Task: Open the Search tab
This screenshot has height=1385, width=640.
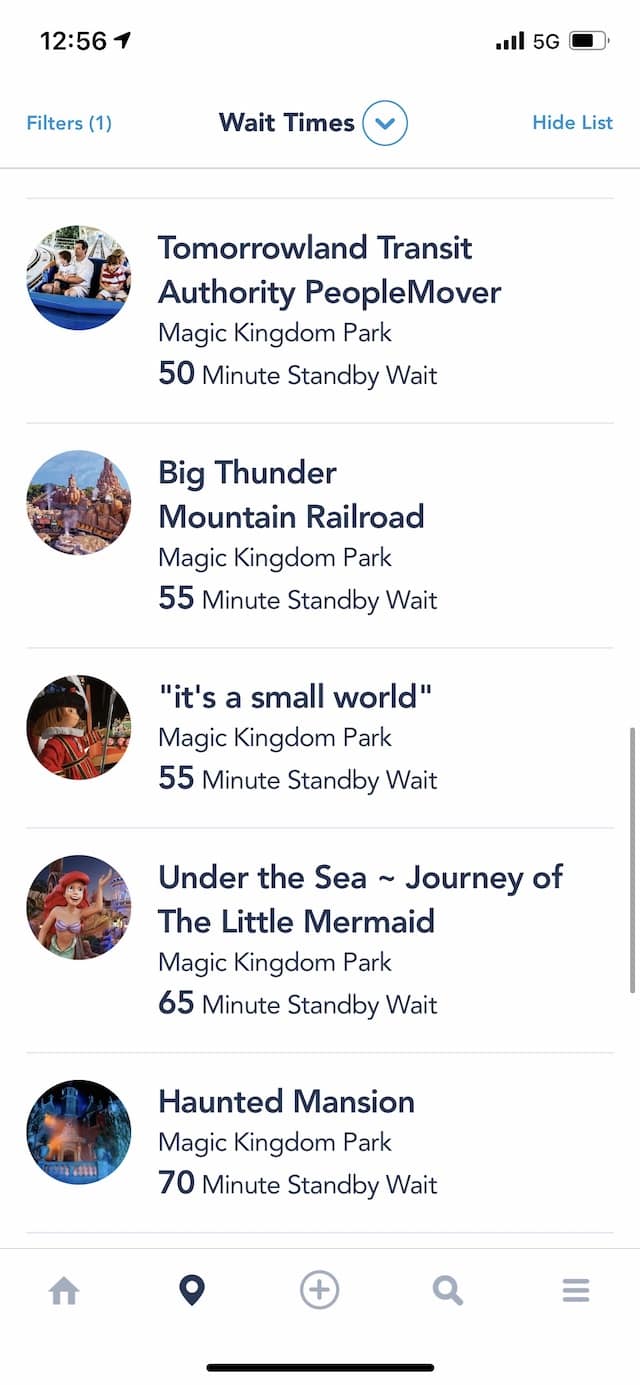Action: click(x=448, y=1291)
